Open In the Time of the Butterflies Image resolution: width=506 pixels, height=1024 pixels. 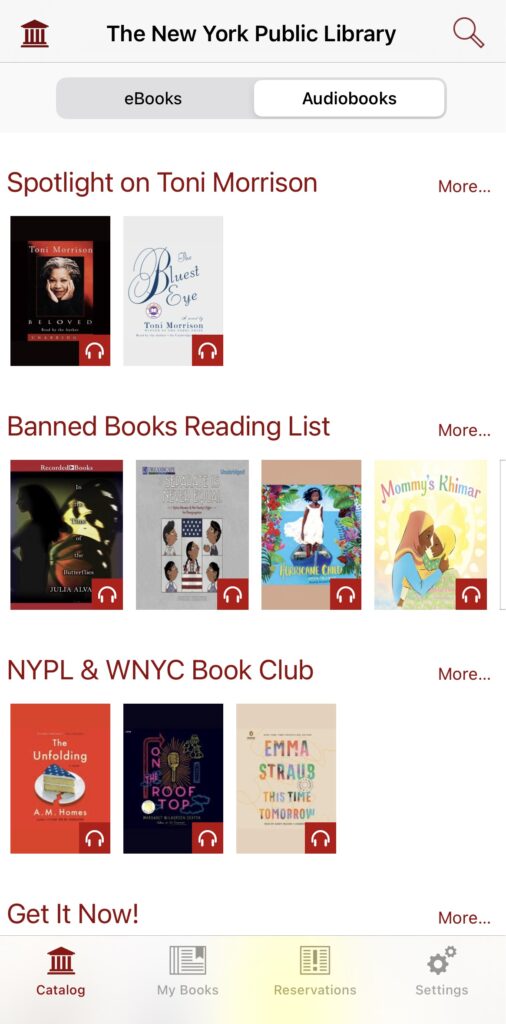click(67, 534)
